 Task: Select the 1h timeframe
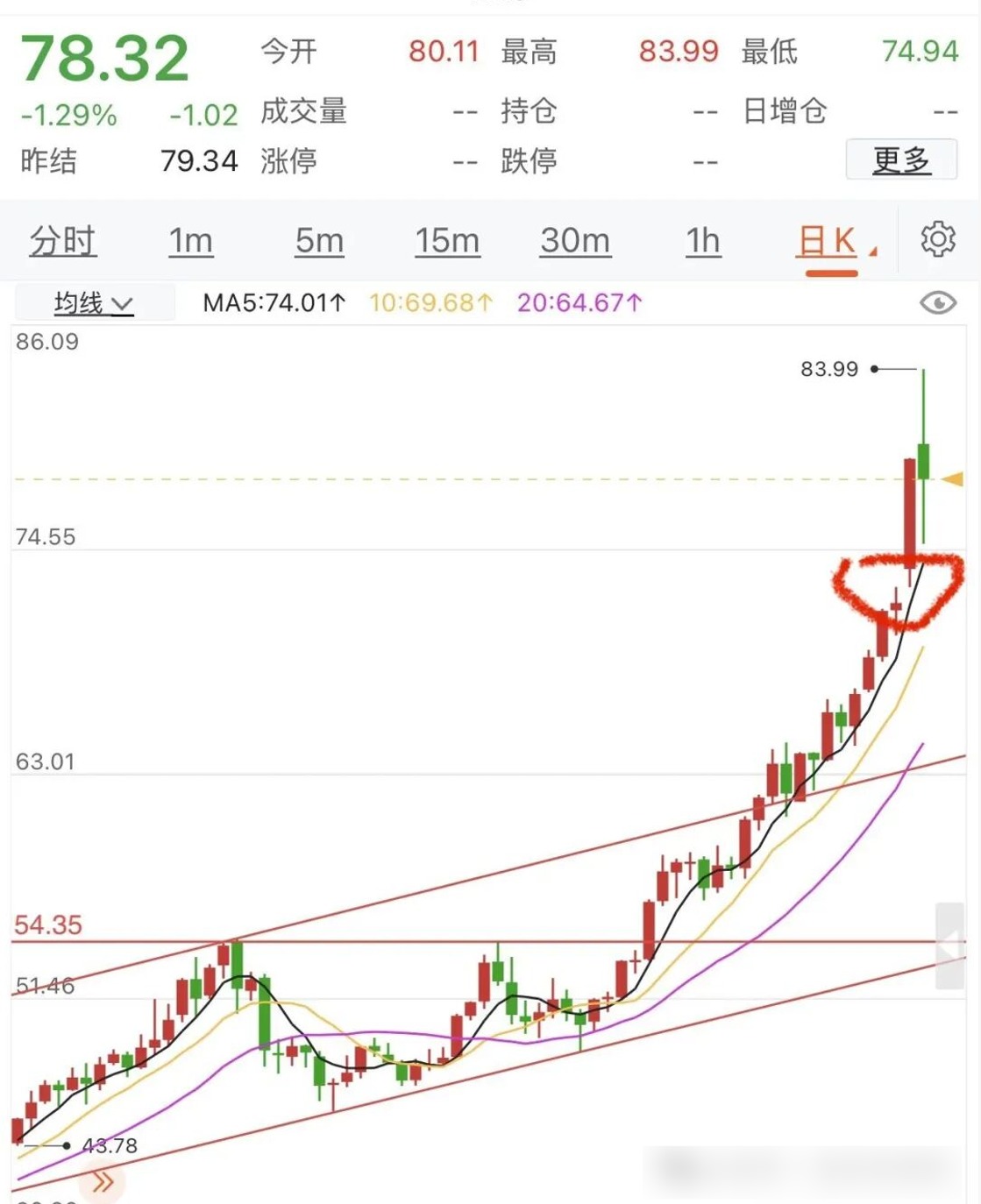tap(702, 241)
